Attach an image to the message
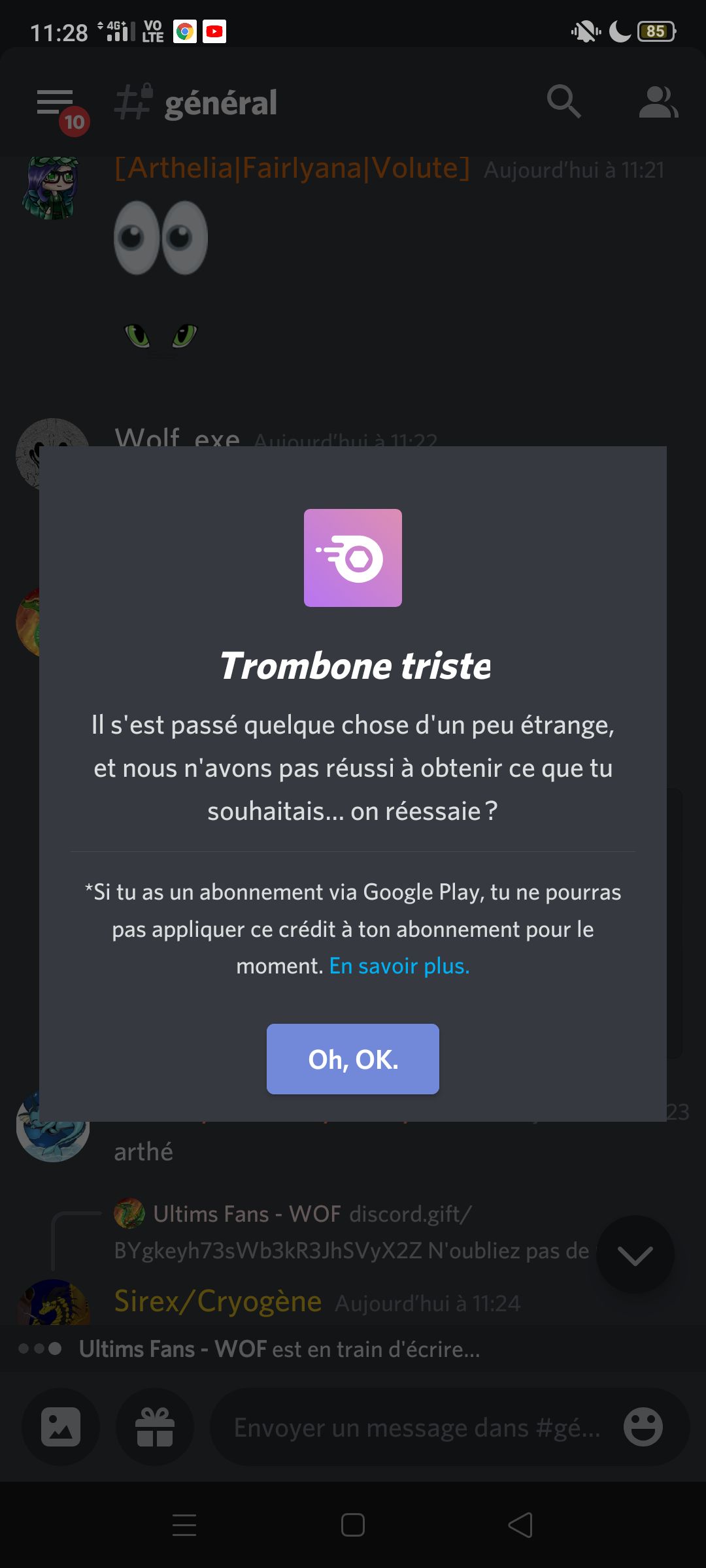 tap(61, 1427)
